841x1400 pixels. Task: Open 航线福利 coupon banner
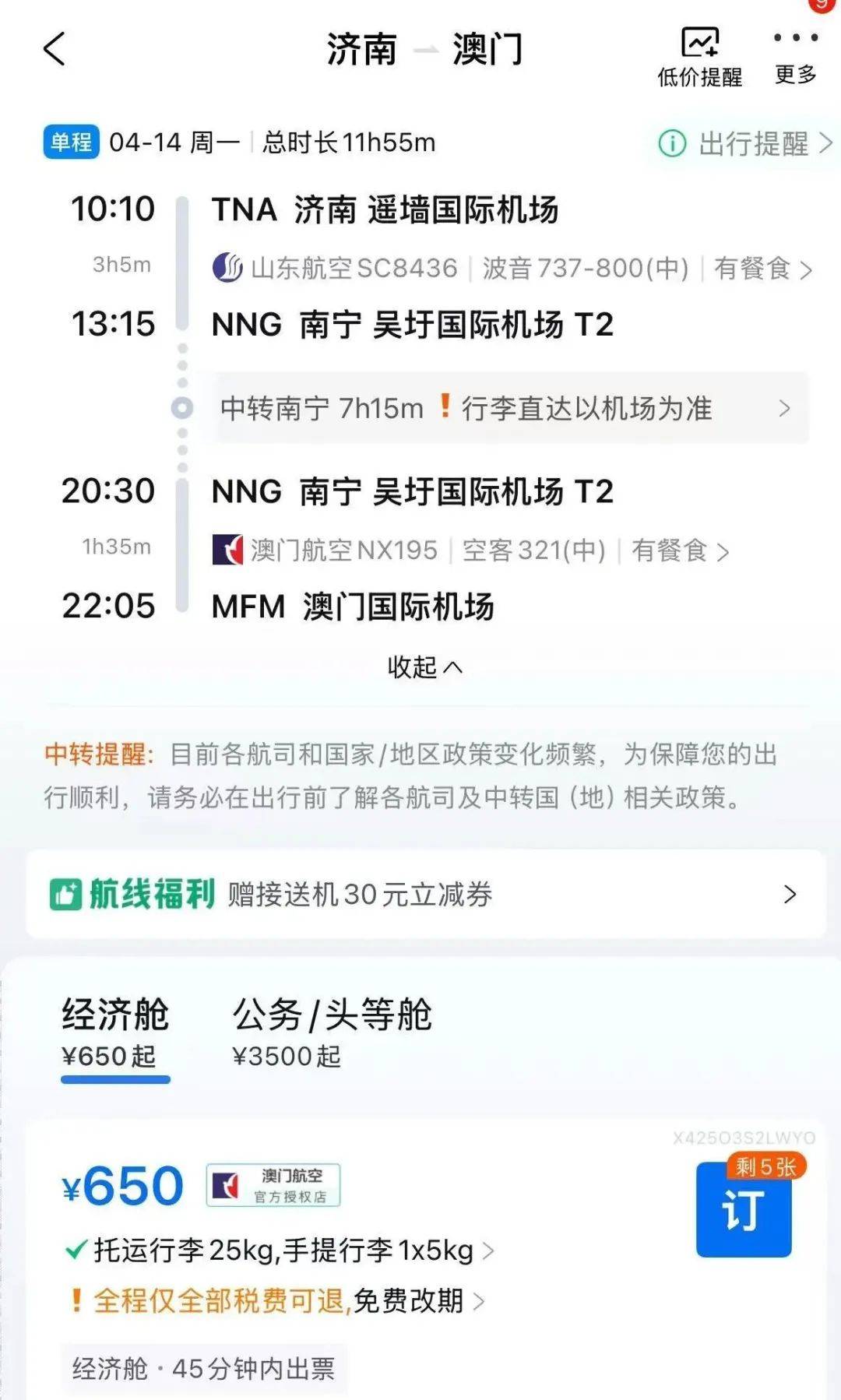(425, 894)
